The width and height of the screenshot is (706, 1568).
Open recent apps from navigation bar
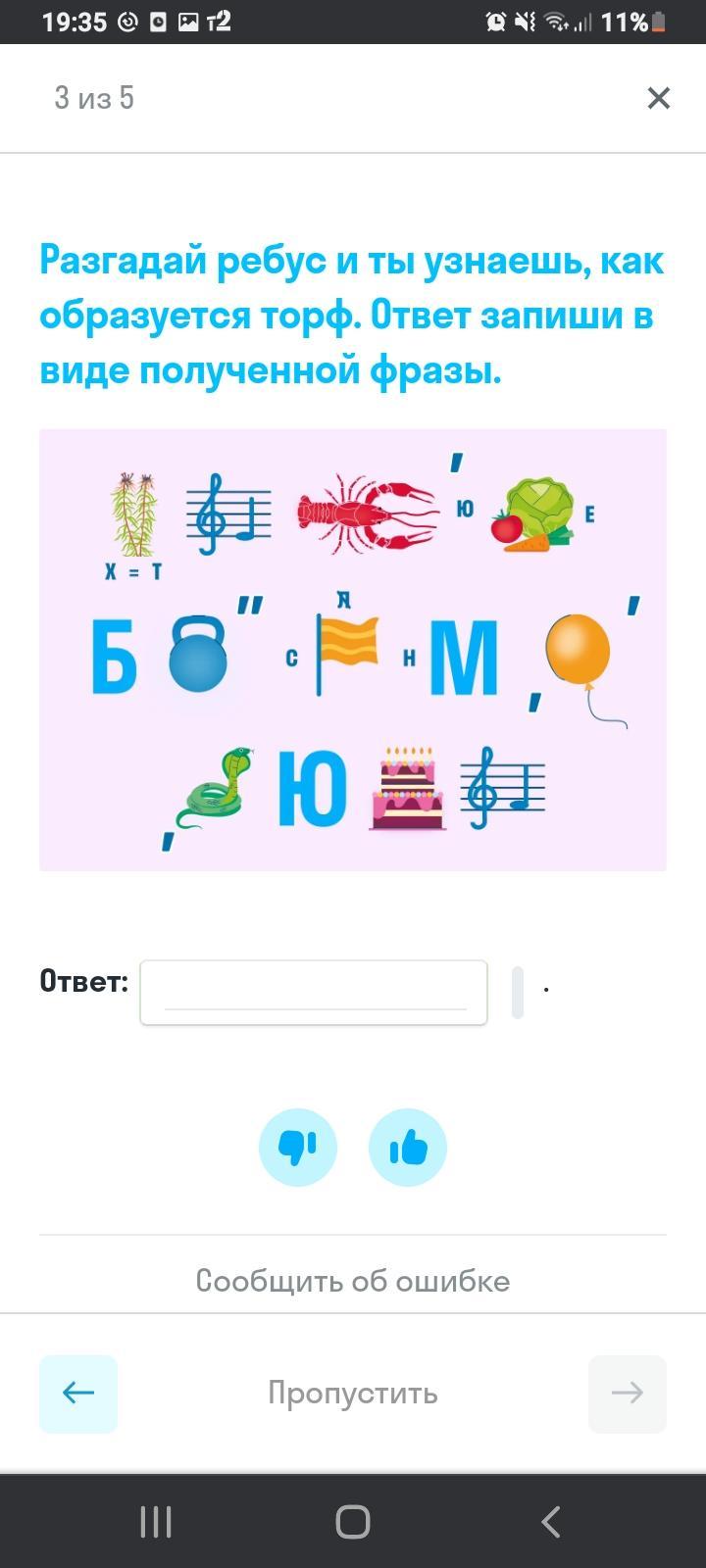click(156, 1522)
